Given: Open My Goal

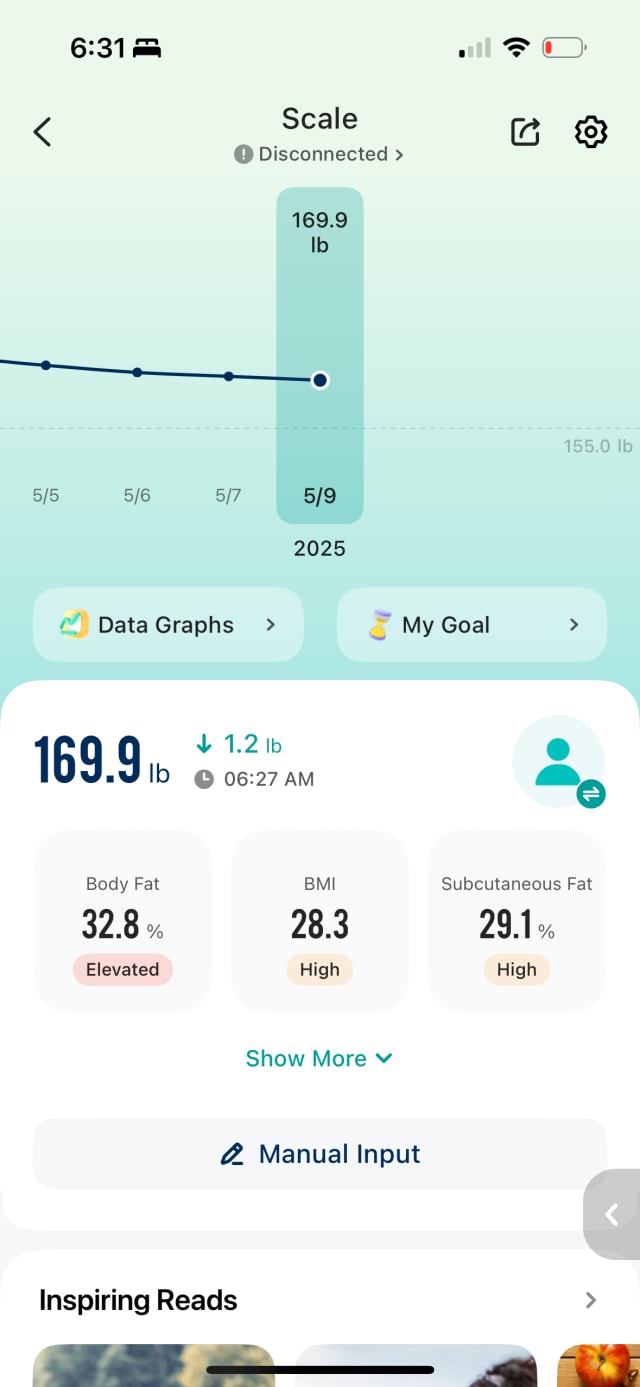Looking at the screenshot, I should [472, 625].
